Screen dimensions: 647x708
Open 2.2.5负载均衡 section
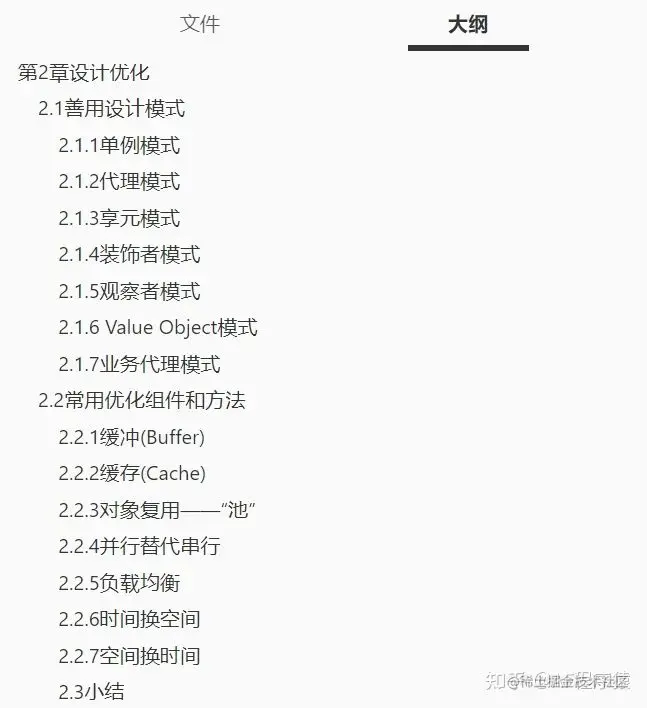click(119, 583)
